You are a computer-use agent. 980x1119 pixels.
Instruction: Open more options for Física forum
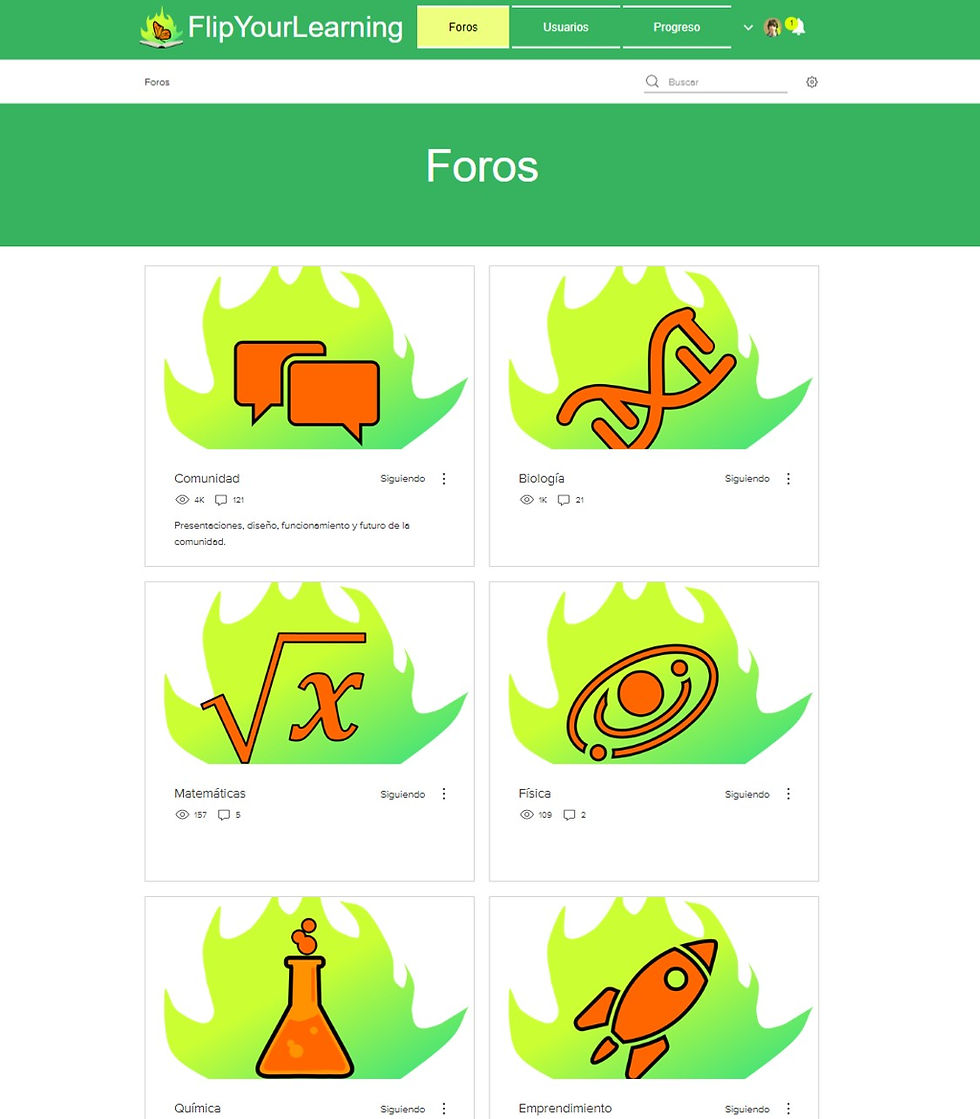coord(788,794)
